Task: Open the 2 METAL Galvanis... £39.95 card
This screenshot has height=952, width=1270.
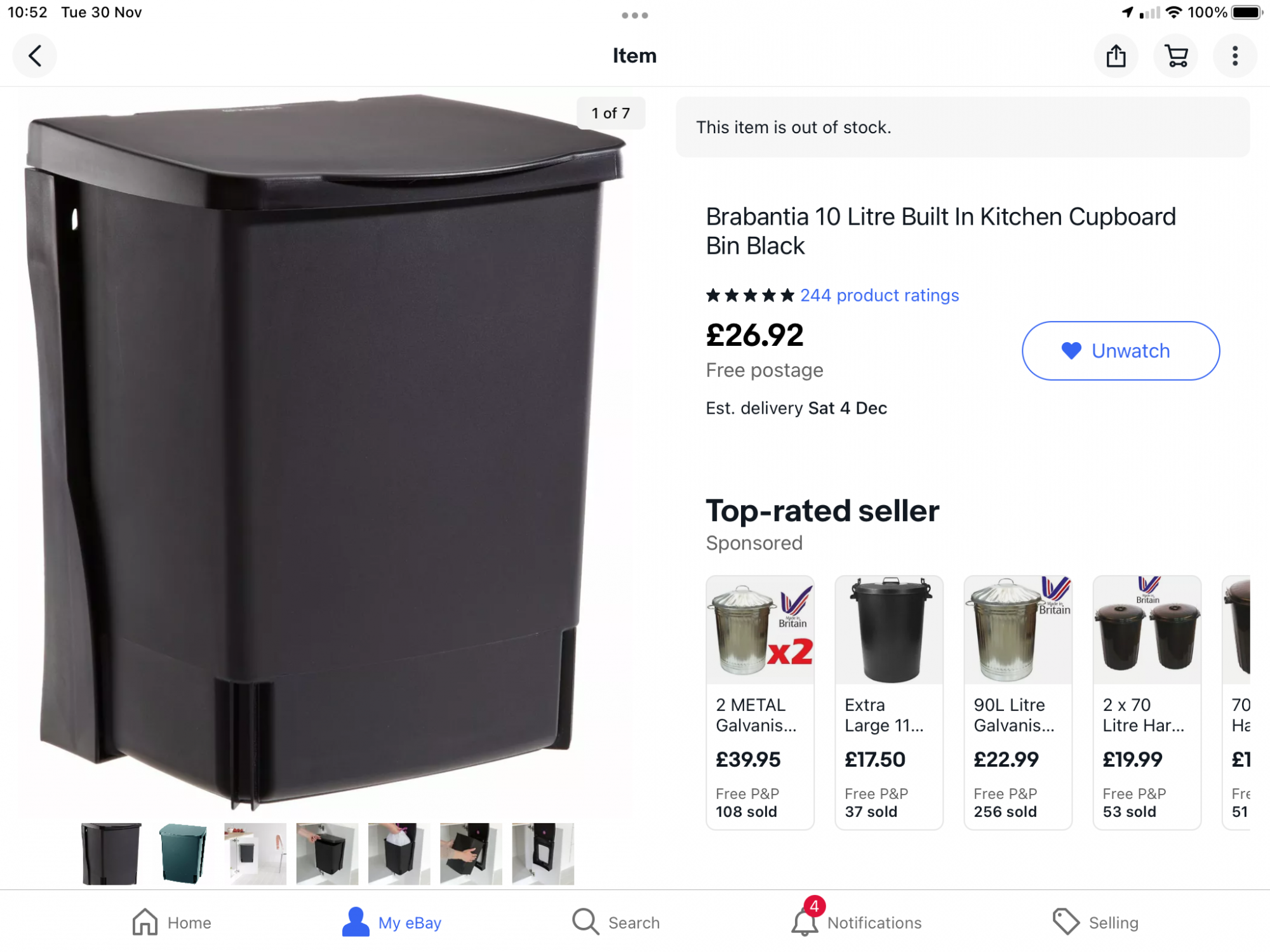Action: click(x=759, y=702)
